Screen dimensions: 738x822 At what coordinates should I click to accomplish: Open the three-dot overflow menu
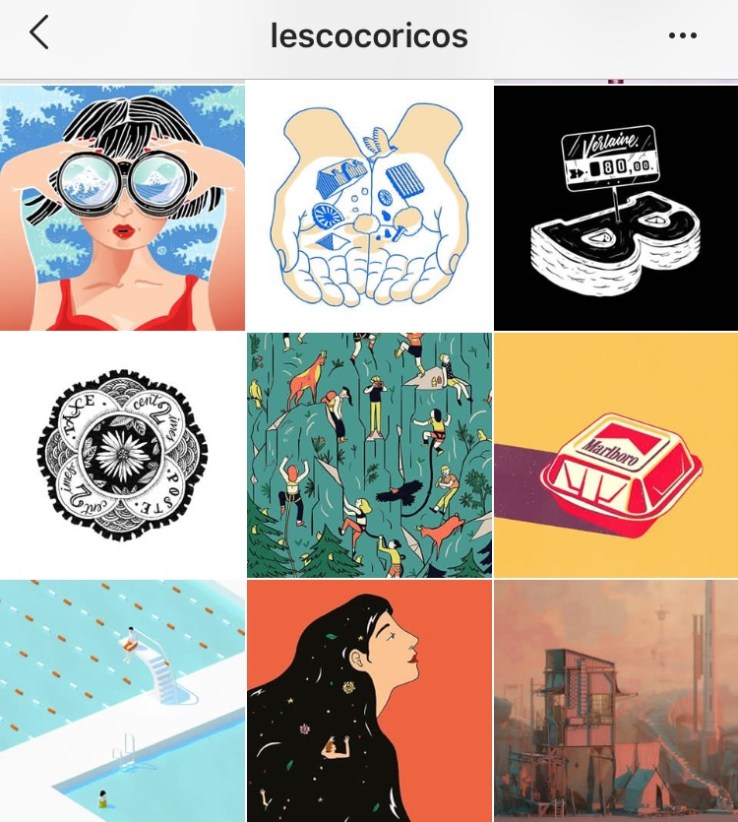pyautogui.click(x=682, y=36)
